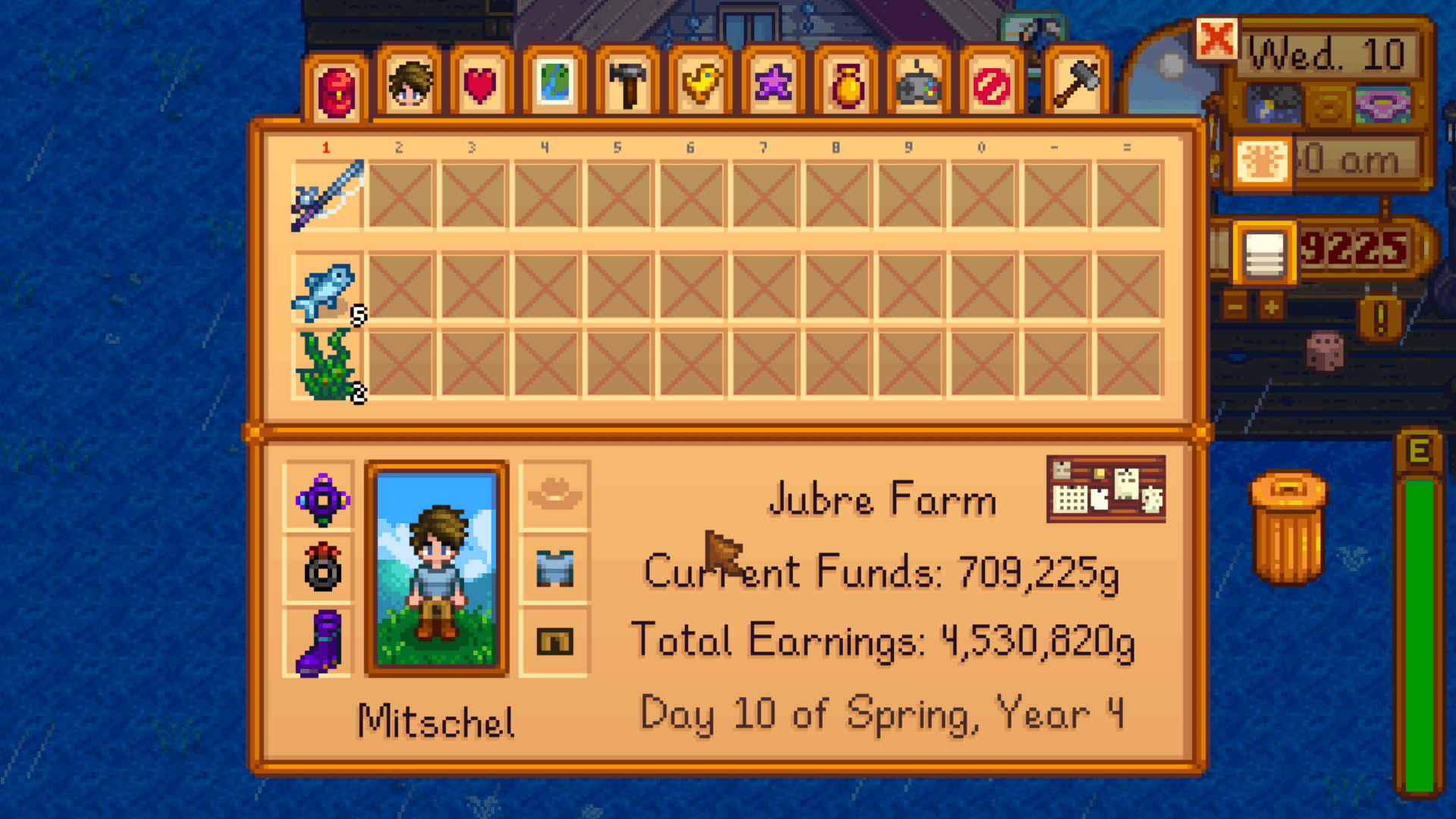Tap the shirt equipment slot
The image size is (1456, 819).
point(555,569)
